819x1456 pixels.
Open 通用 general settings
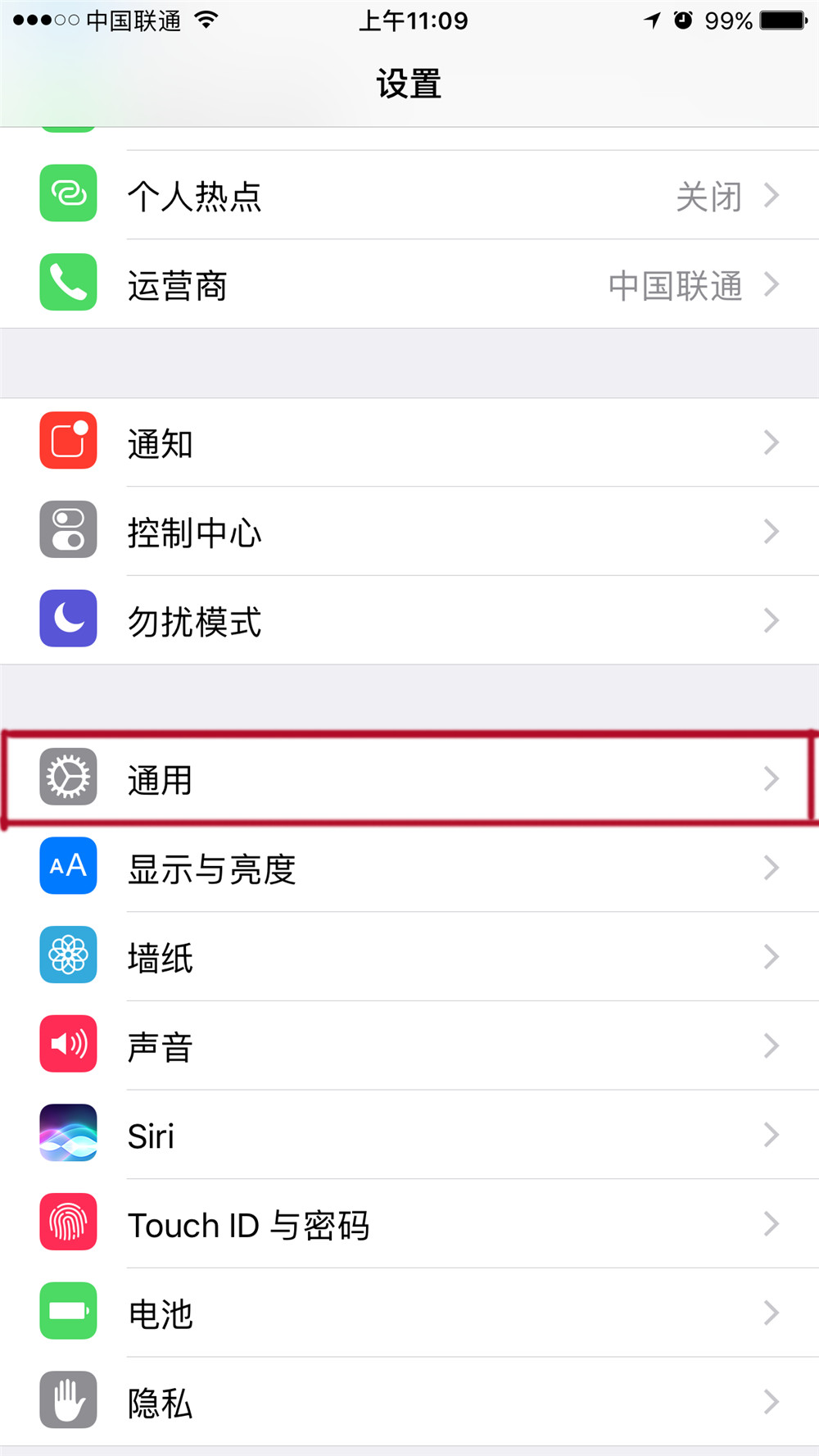click(x=409, y=778)
